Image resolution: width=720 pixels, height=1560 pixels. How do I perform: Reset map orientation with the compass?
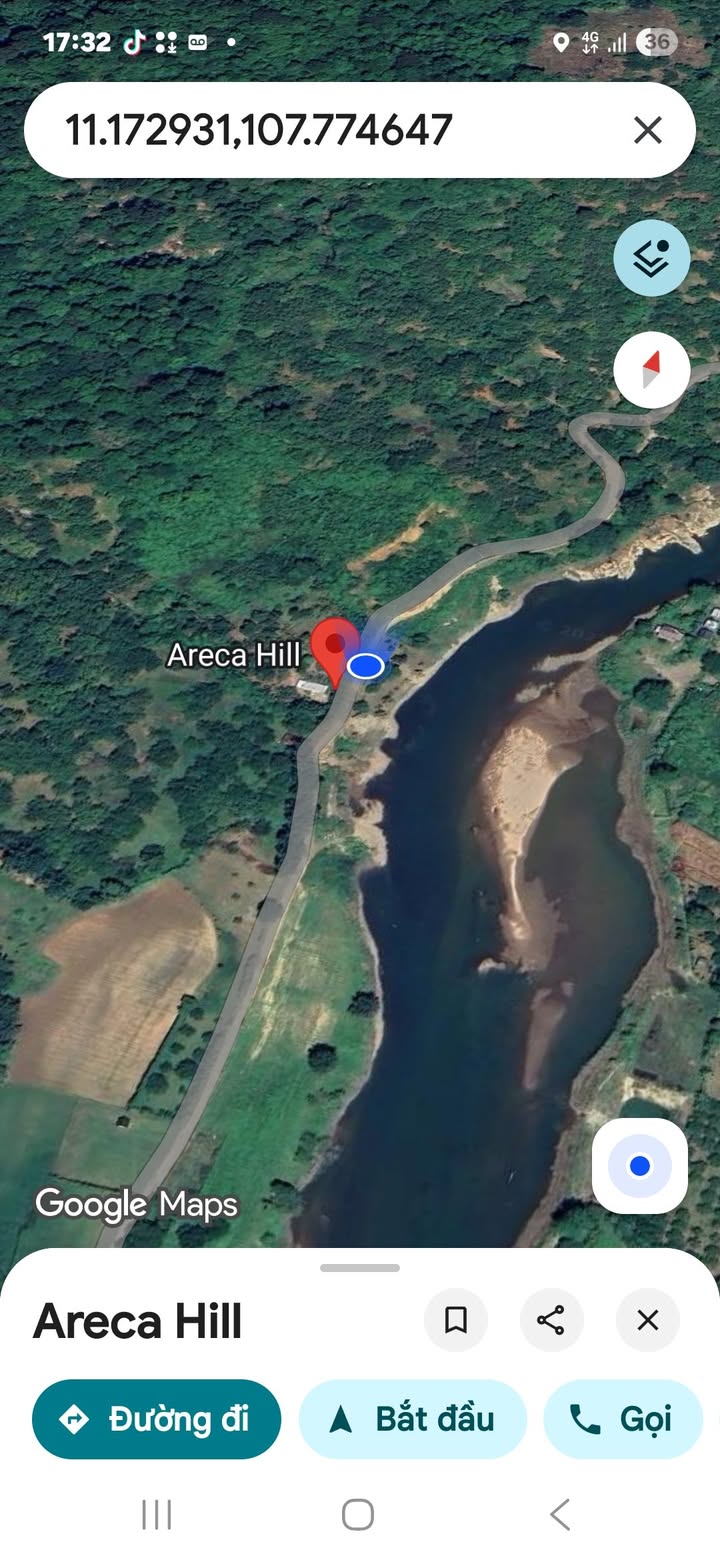pyautogui.click(x=652, y=370)
